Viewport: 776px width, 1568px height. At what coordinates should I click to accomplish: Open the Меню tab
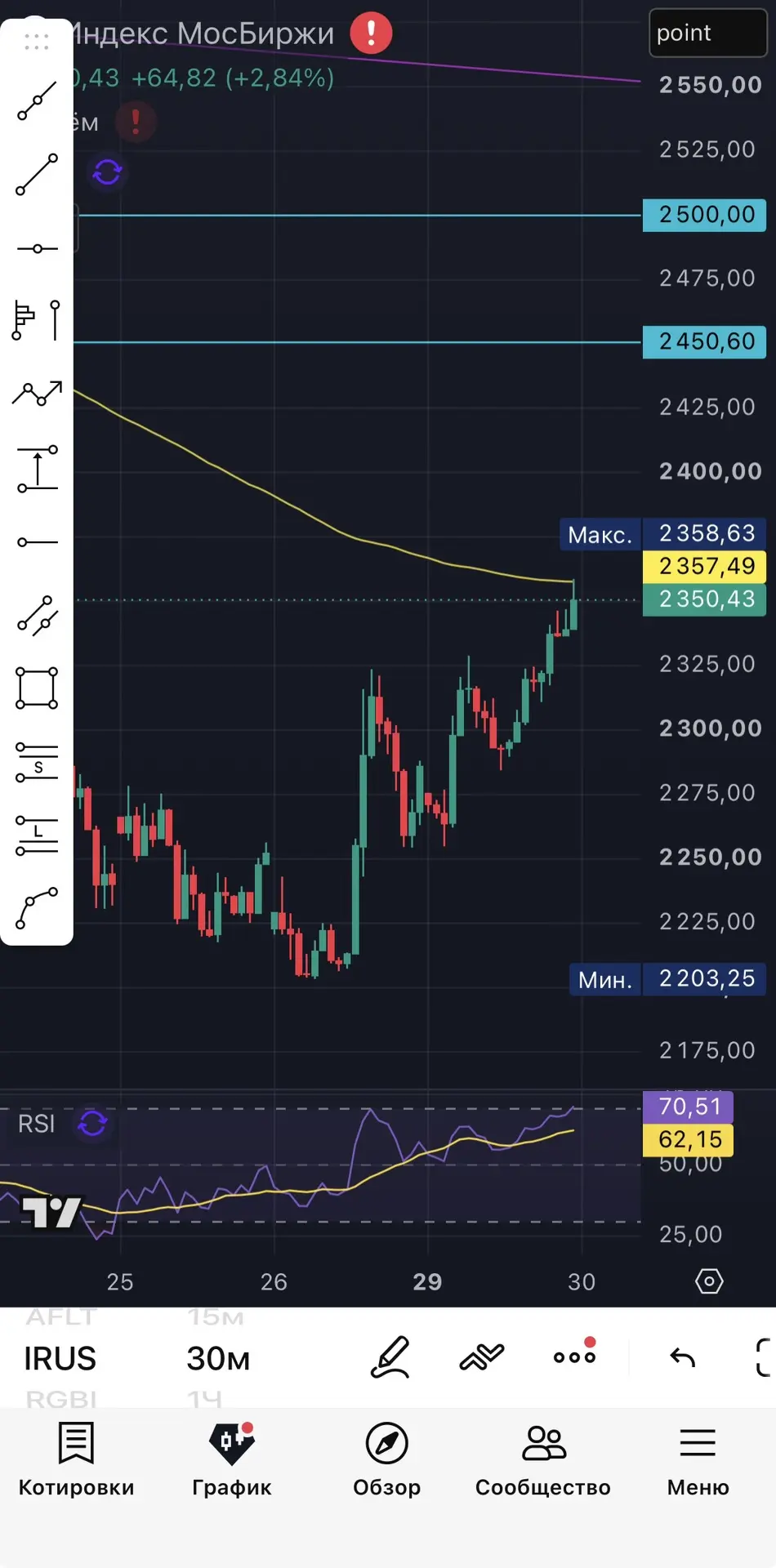(x=698, y=1459)
